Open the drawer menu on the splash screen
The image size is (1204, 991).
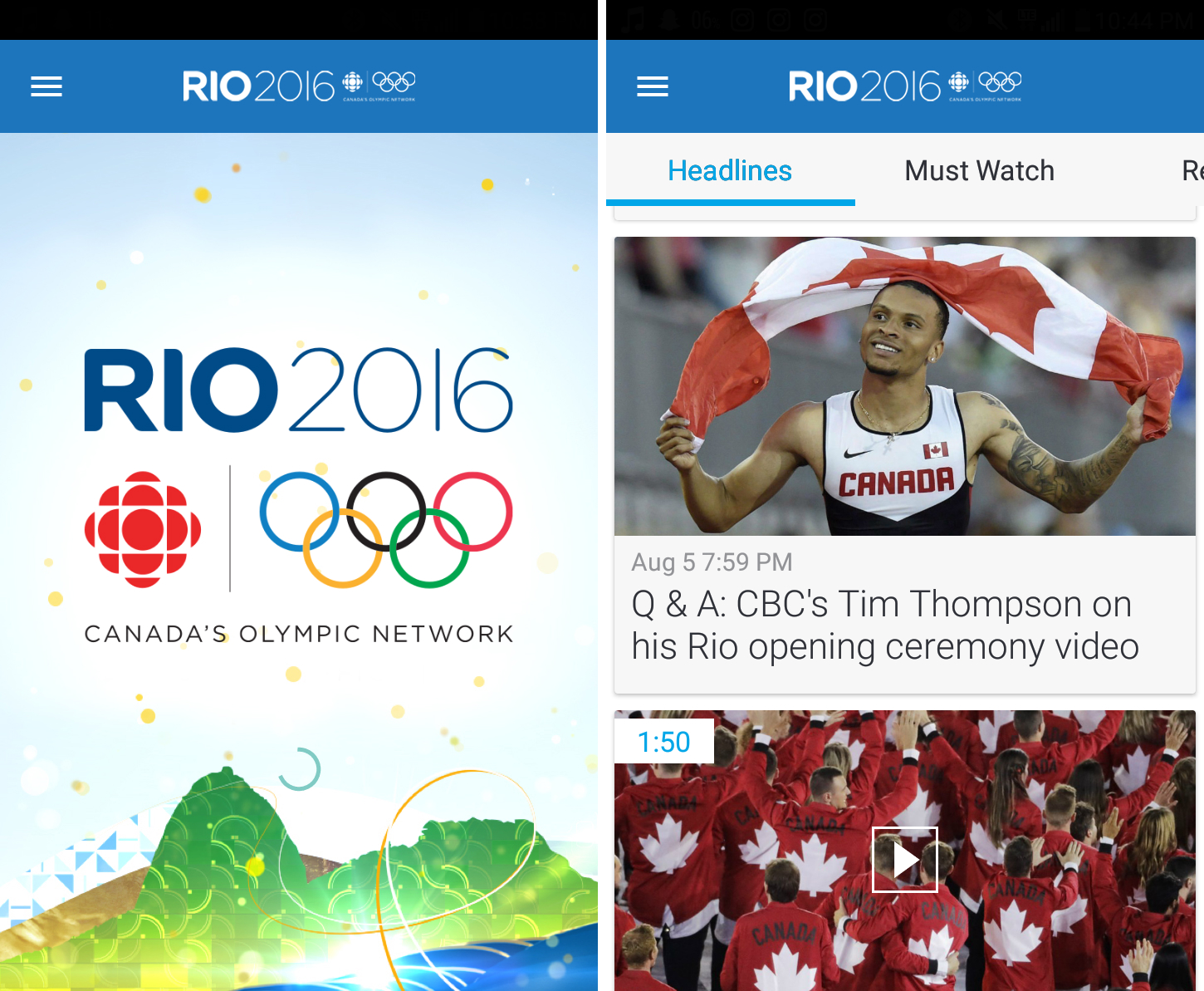(46, 86)
